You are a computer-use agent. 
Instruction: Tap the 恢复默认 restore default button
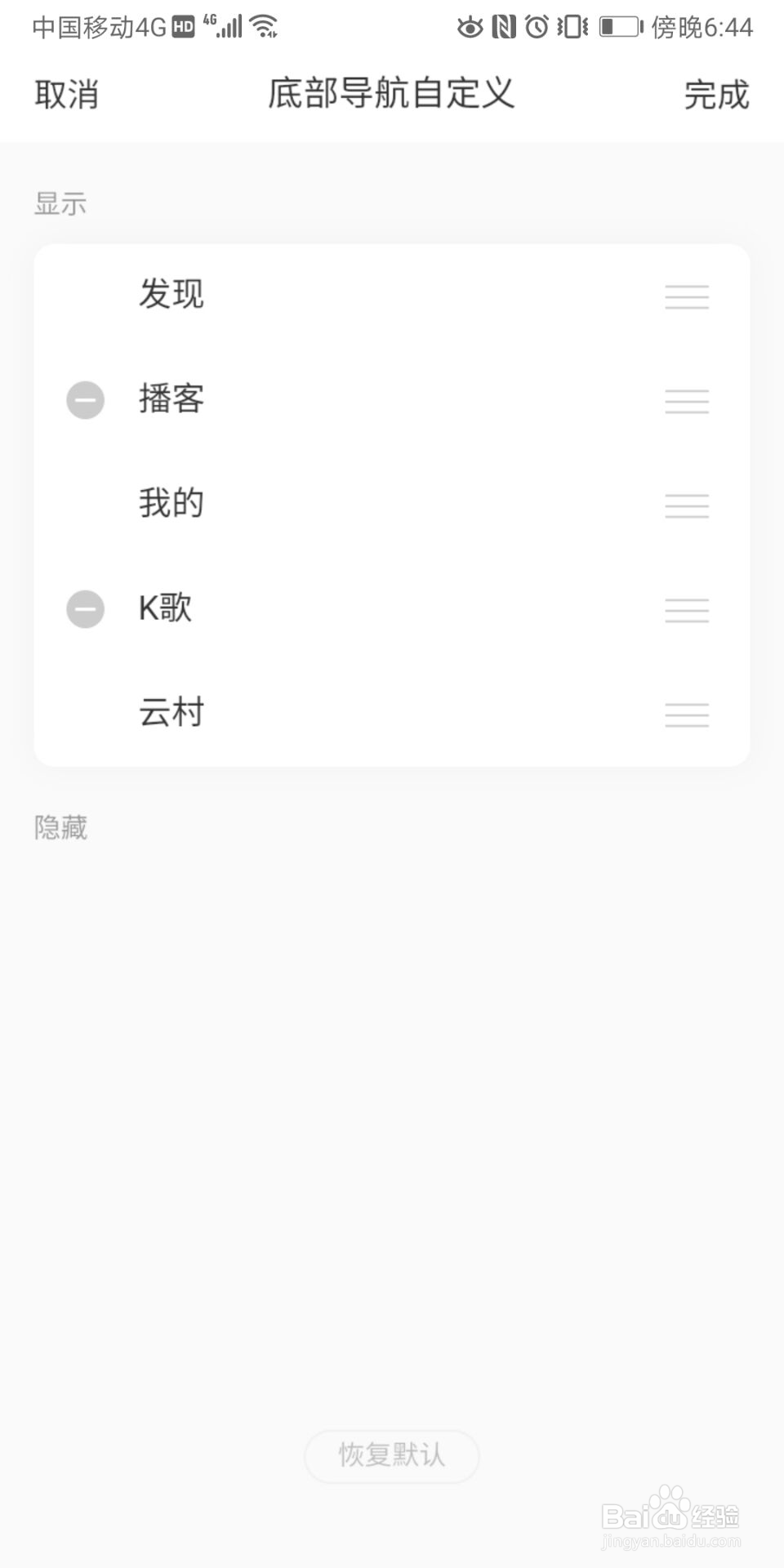click(x=391, y=1455)
